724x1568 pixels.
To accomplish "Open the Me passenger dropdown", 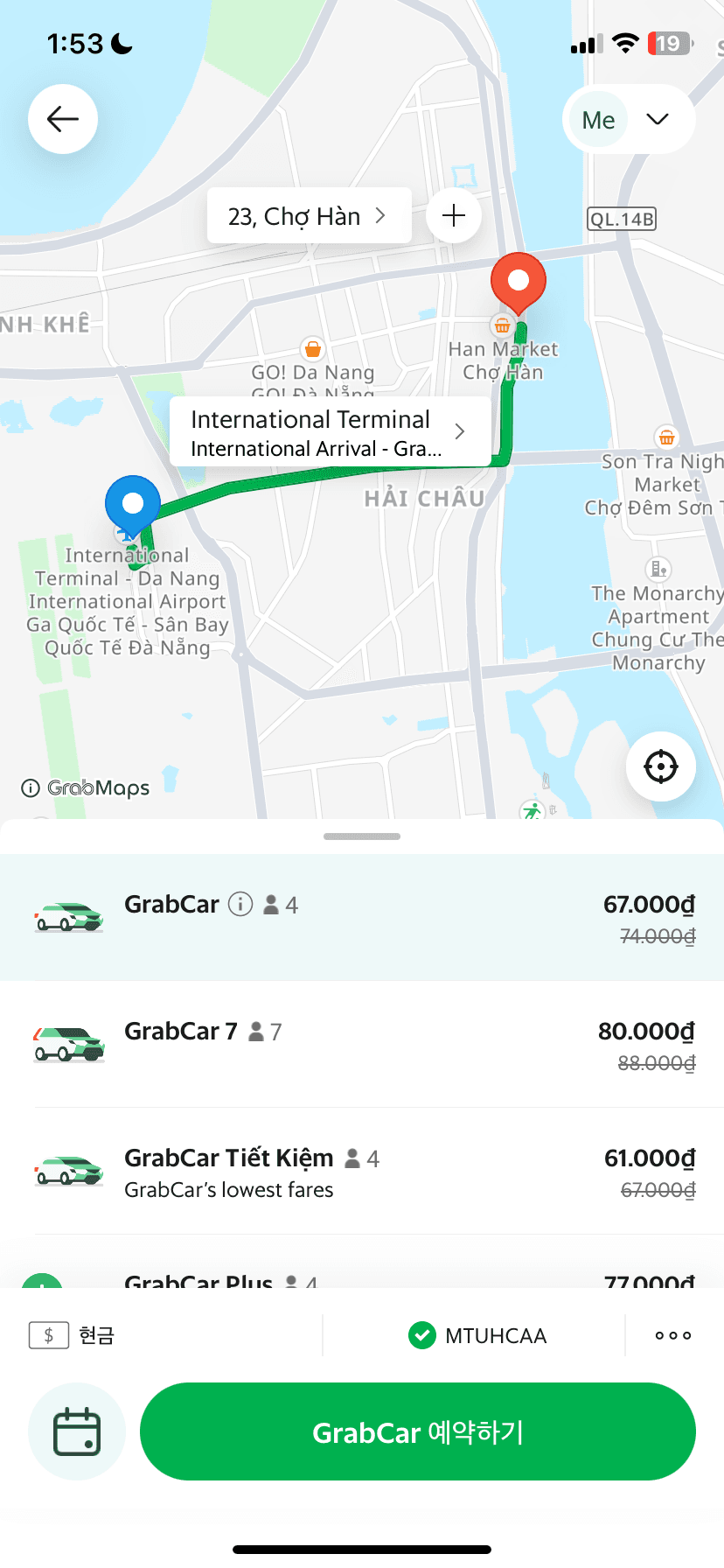I will pyautogui.click(x=628, y=119).
